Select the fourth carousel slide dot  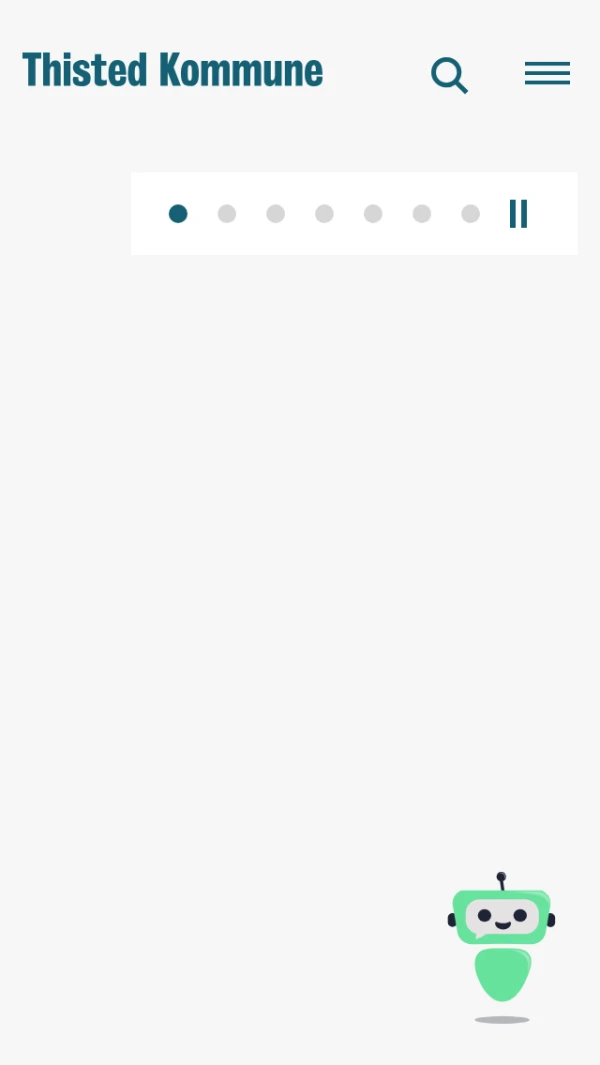point(324,214)
